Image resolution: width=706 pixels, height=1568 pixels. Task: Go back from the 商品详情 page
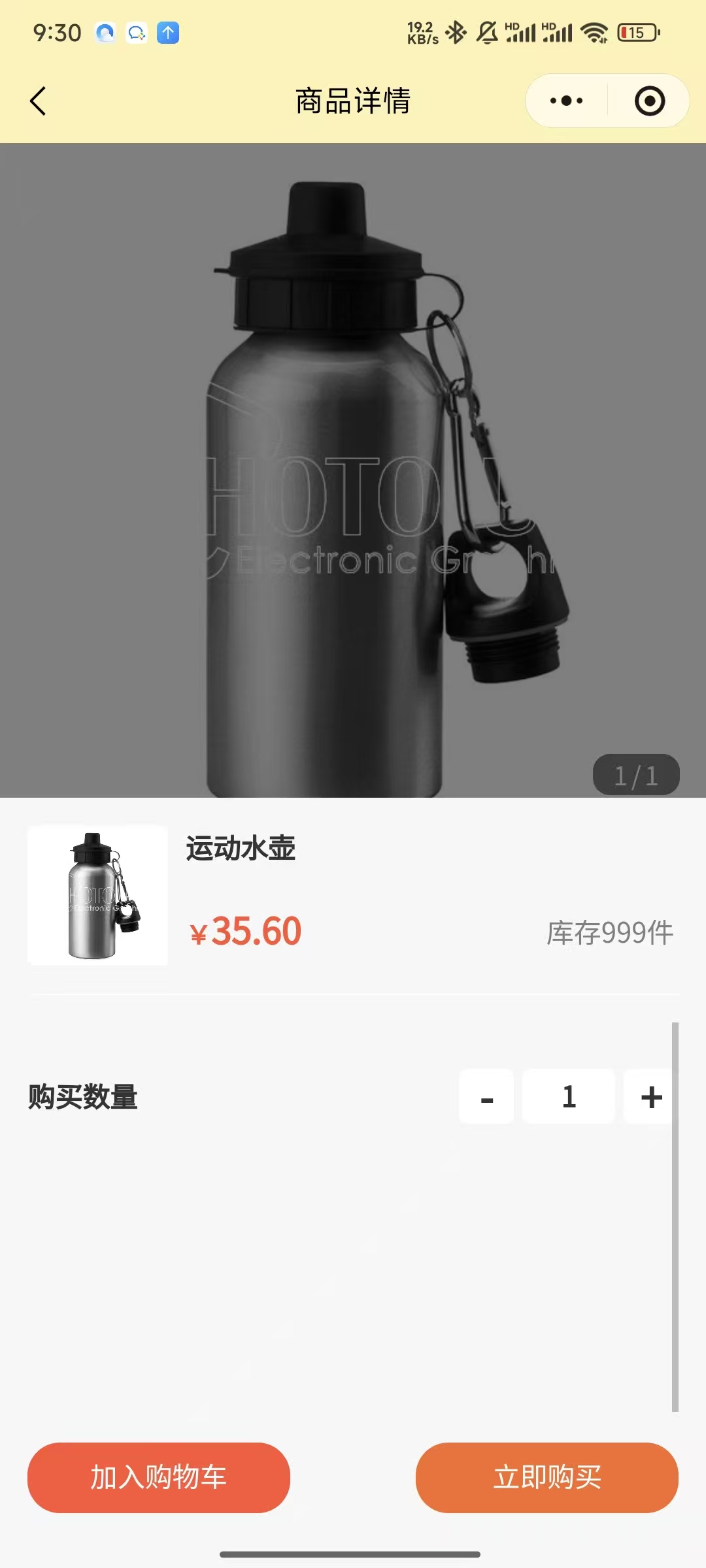point(39,101)
